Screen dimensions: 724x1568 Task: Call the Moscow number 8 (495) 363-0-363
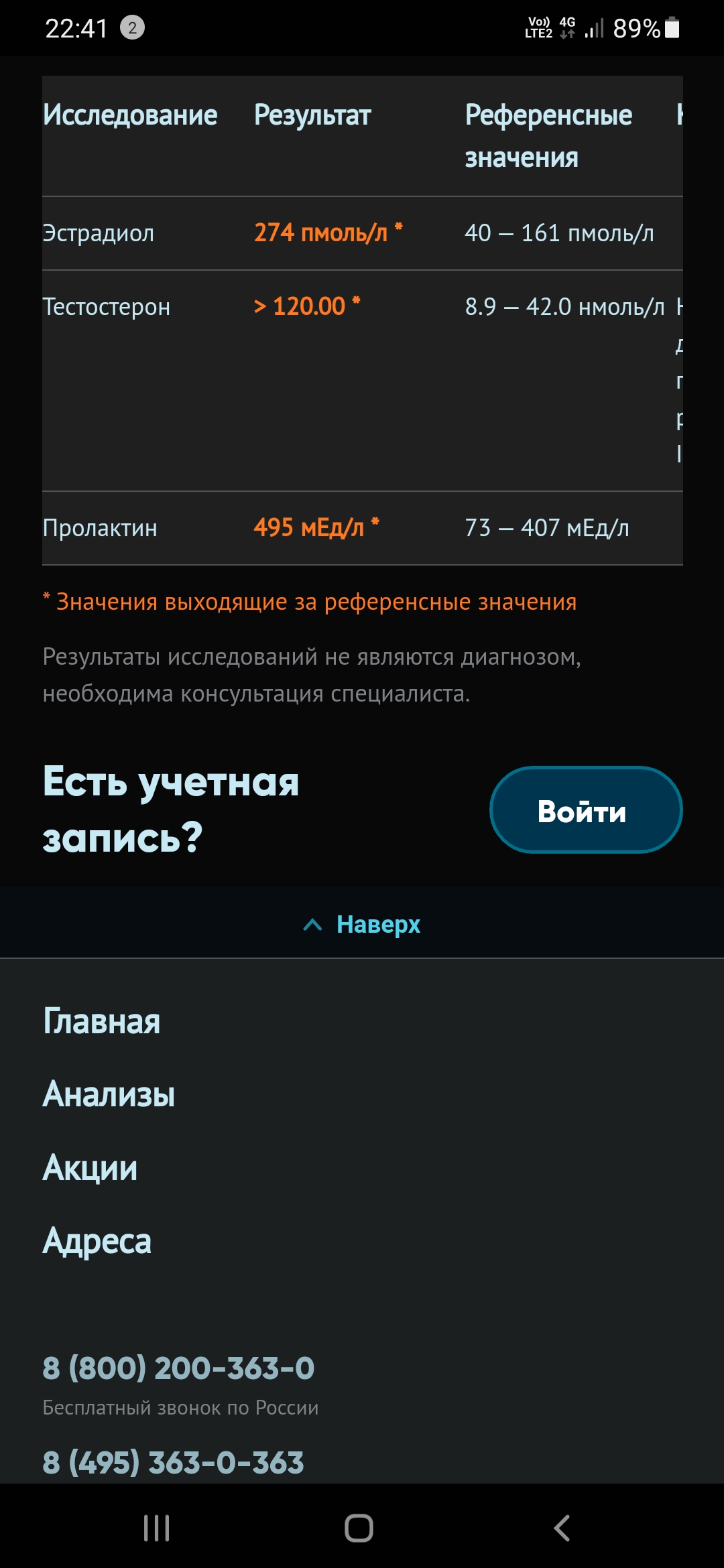coord(173,1462)
